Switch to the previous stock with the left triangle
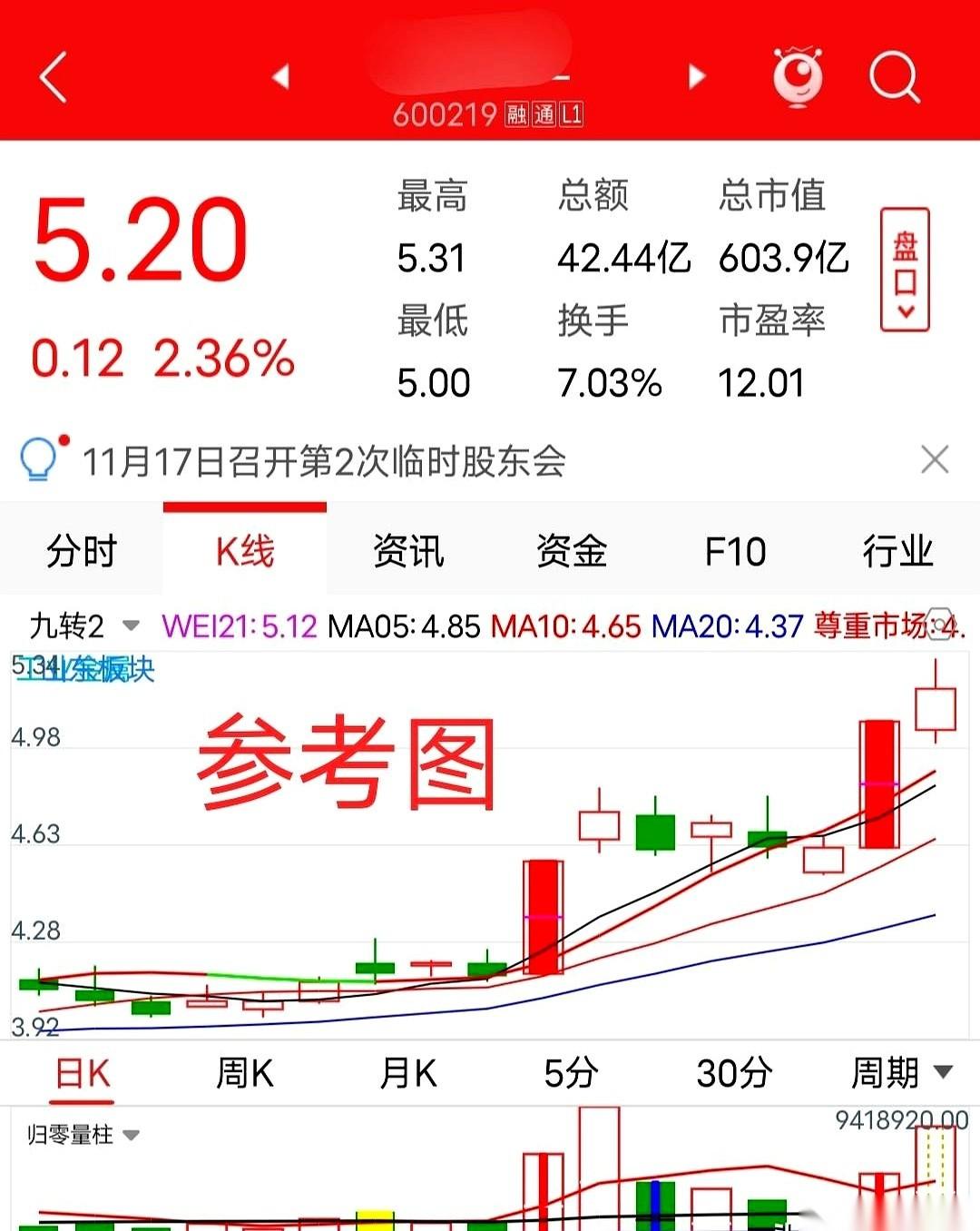The width and height of the screenshot is (980, 1231). pyautogui.click(x=281, y=77)
